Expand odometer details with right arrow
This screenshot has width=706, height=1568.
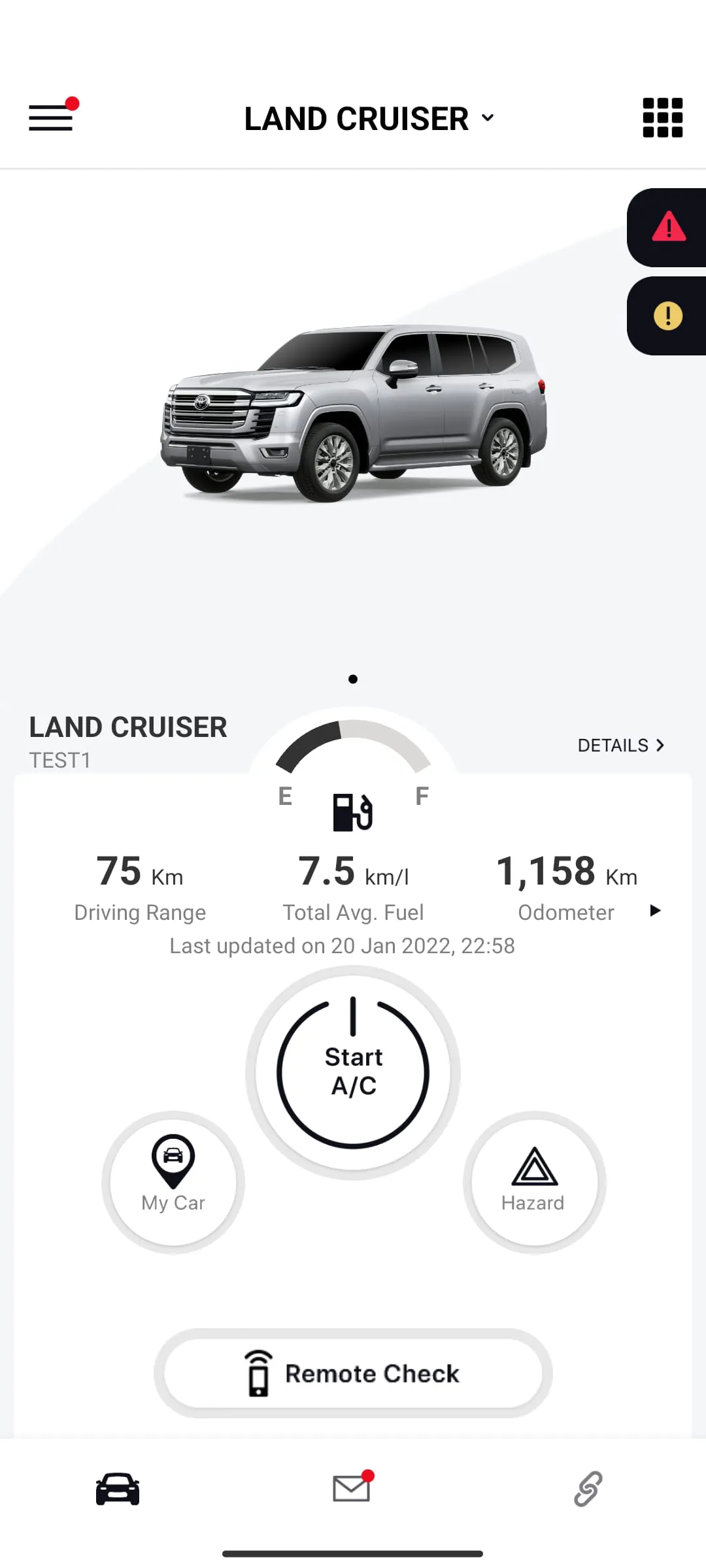tap(656, 911)
